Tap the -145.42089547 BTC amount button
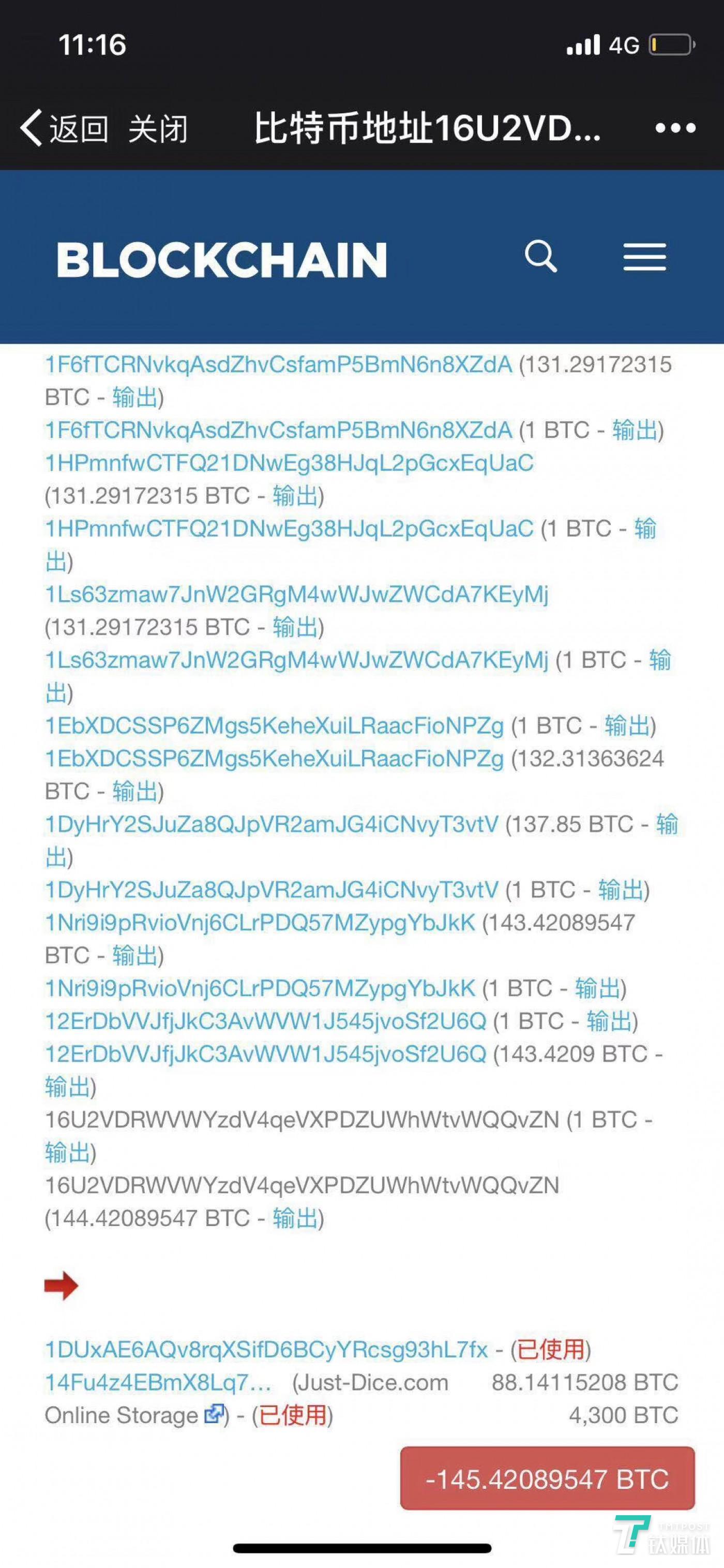The image size is (724, 1568). (547, 1478)
